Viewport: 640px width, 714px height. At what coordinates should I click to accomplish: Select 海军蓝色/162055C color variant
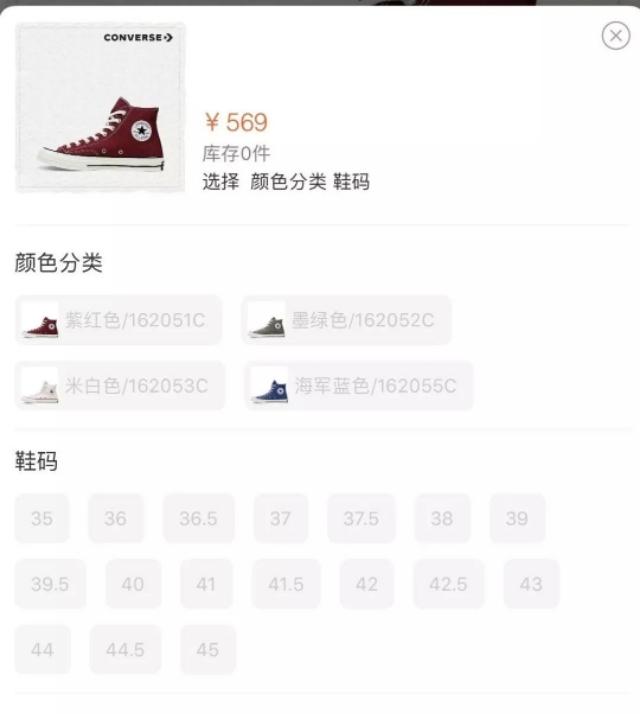point(359,386)
